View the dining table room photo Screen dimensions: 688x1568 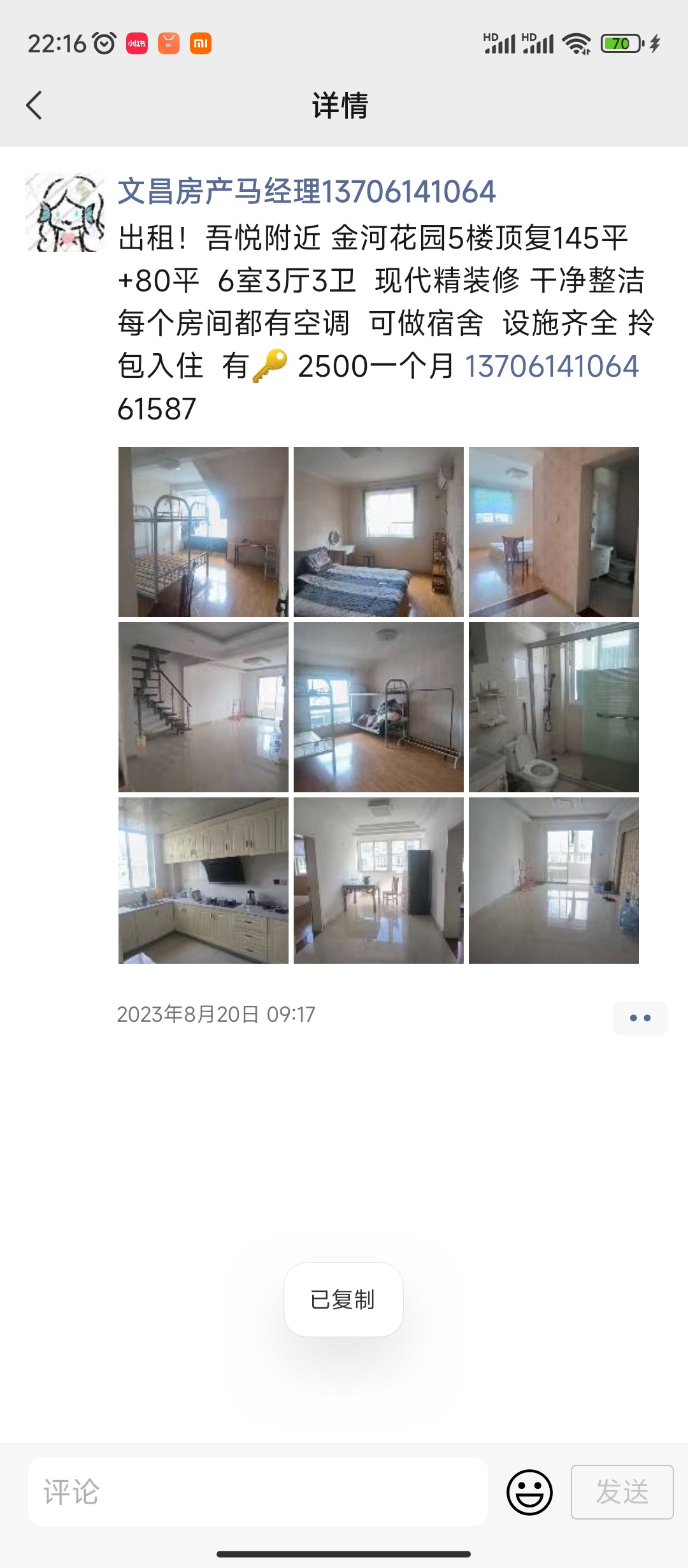378,880
